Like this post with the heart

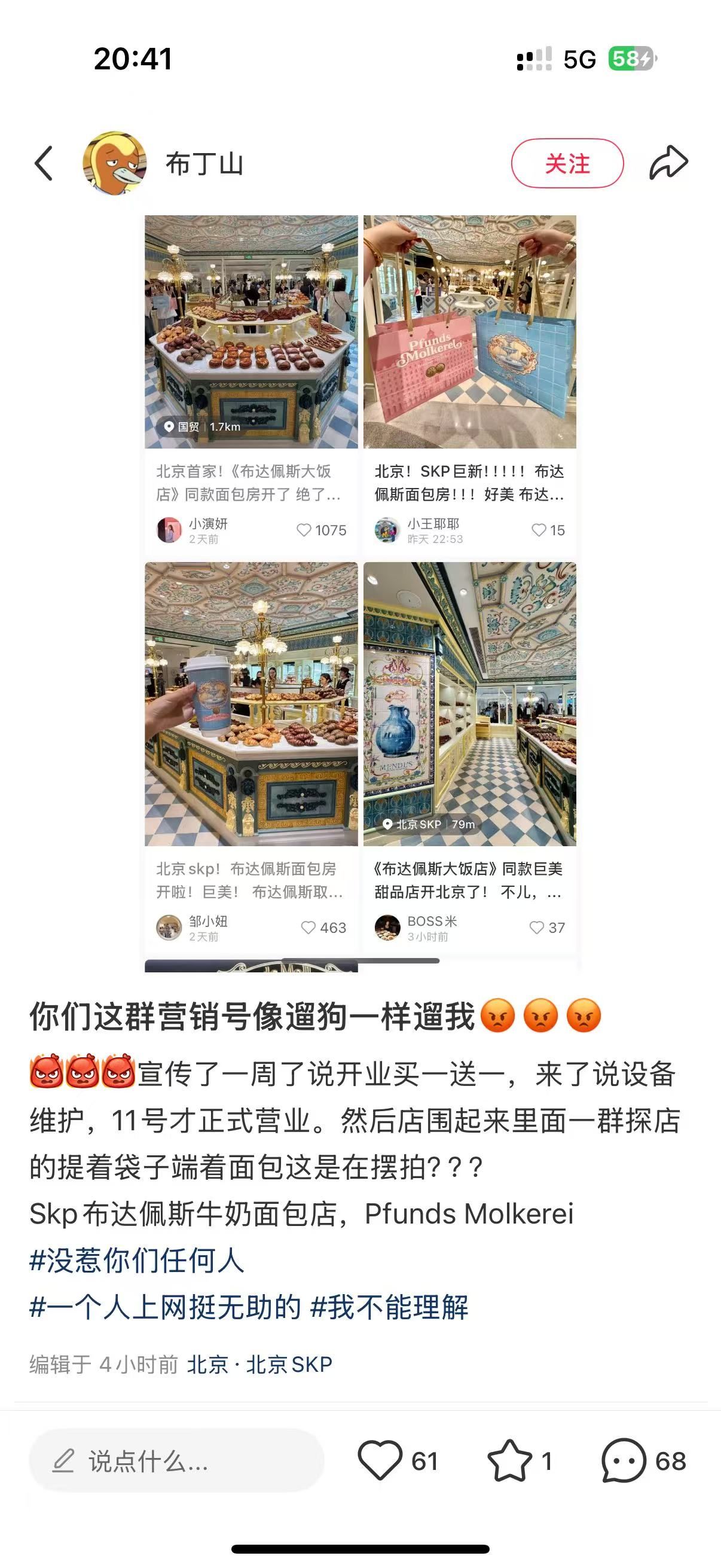coord(380,1460)
